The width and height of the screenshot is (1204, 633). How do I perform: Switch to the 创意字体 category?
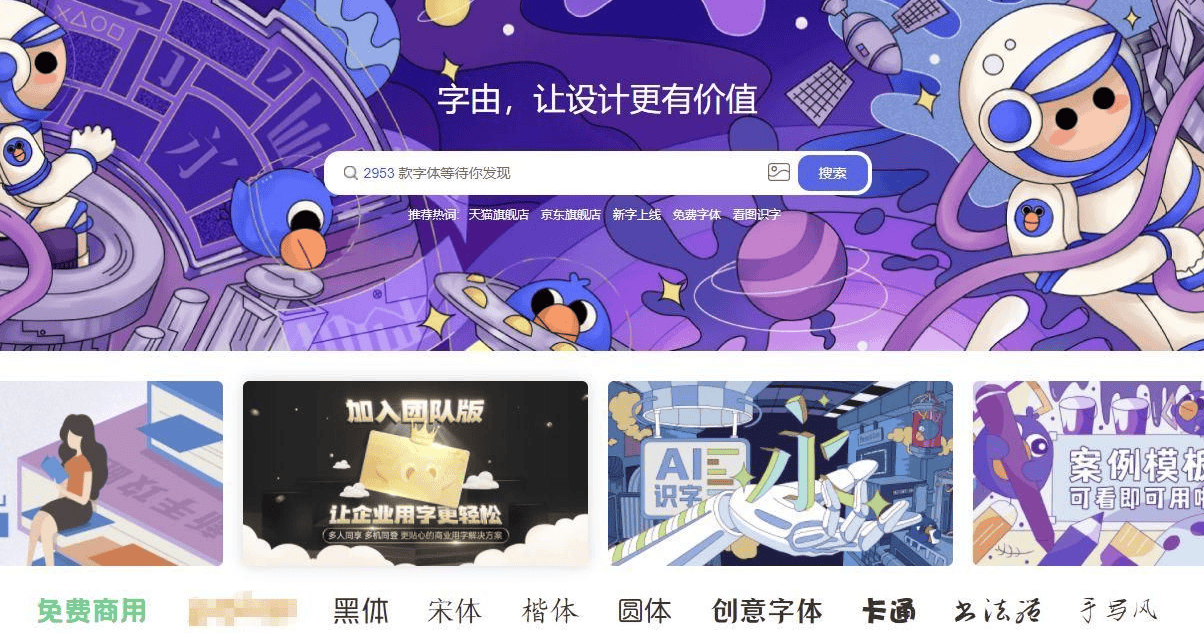point(767,610)
